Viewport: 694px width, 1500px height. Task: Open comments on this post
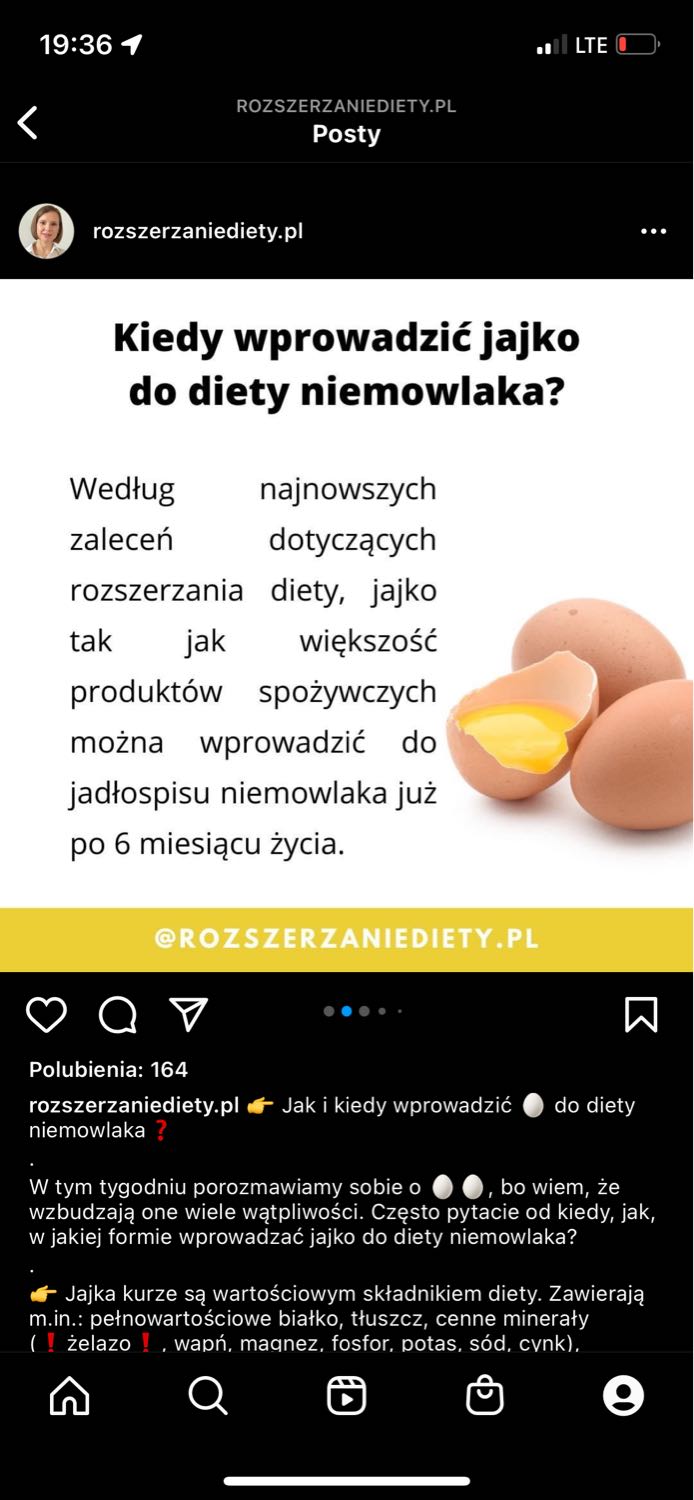point(118,1015)
